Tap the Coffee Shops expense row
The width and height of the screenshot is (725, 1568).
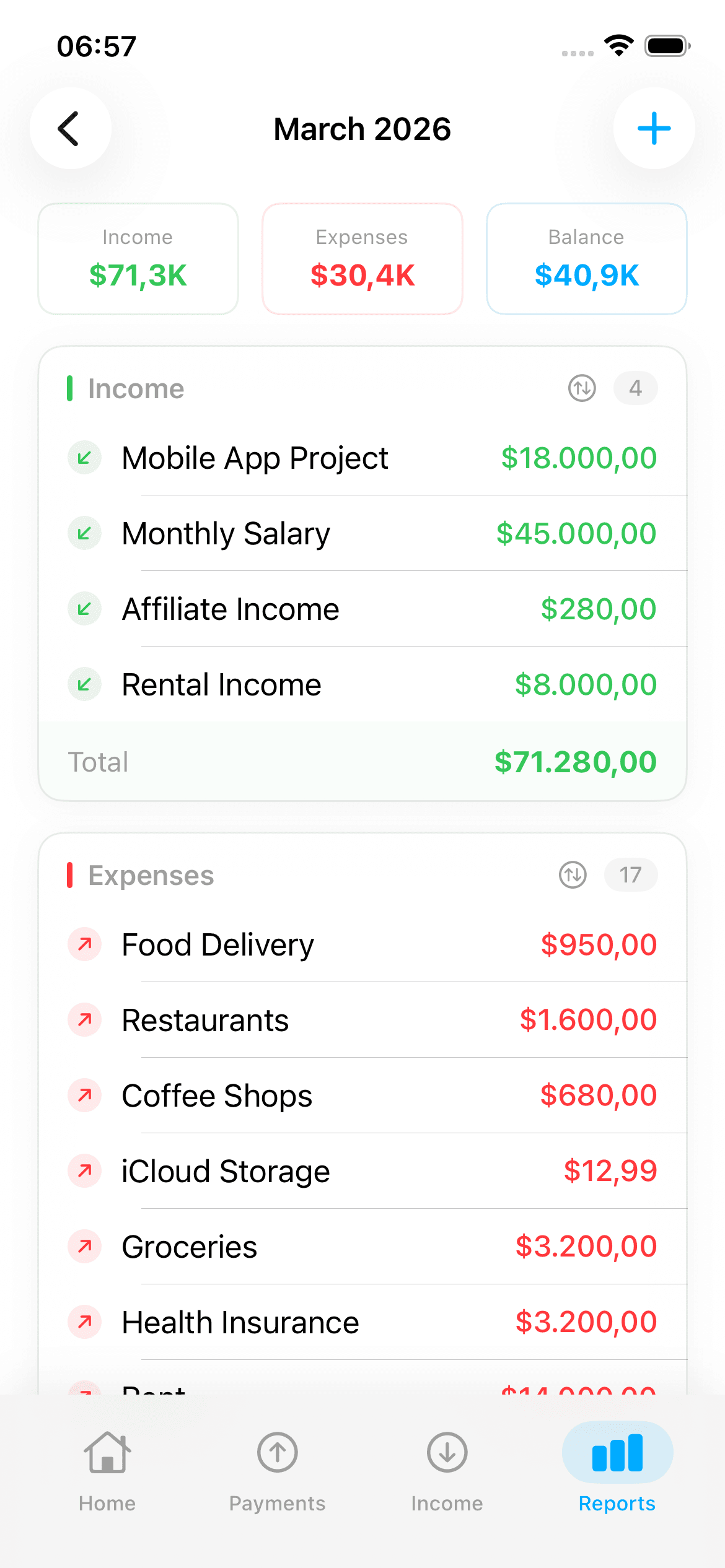[x=362, y=1095]
